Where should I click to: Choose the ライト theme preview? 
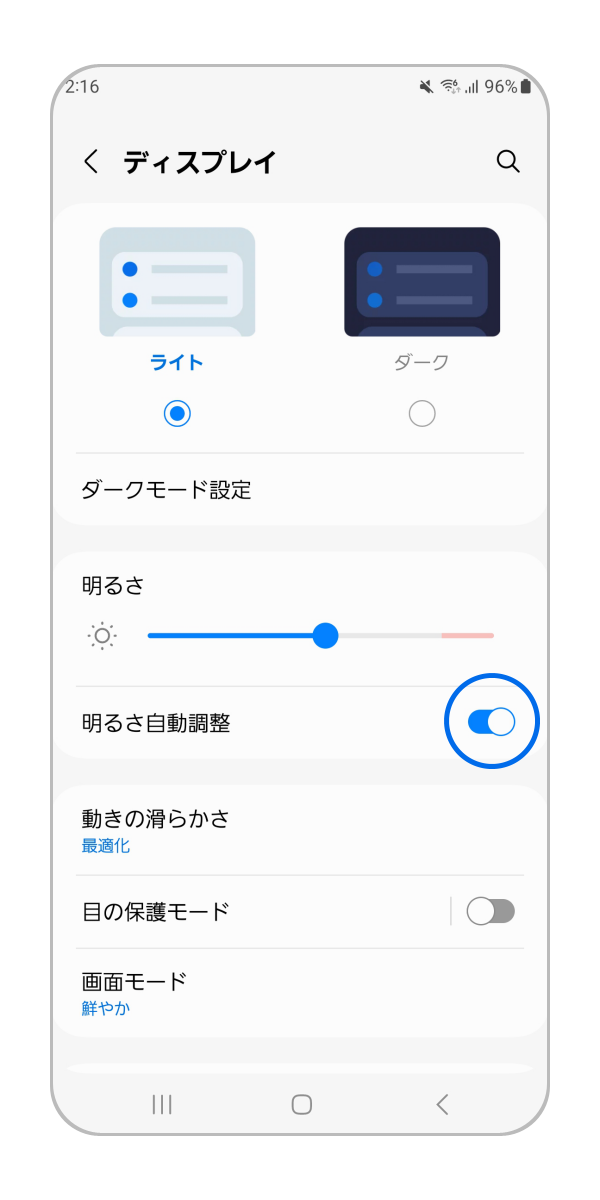[177, 282]
